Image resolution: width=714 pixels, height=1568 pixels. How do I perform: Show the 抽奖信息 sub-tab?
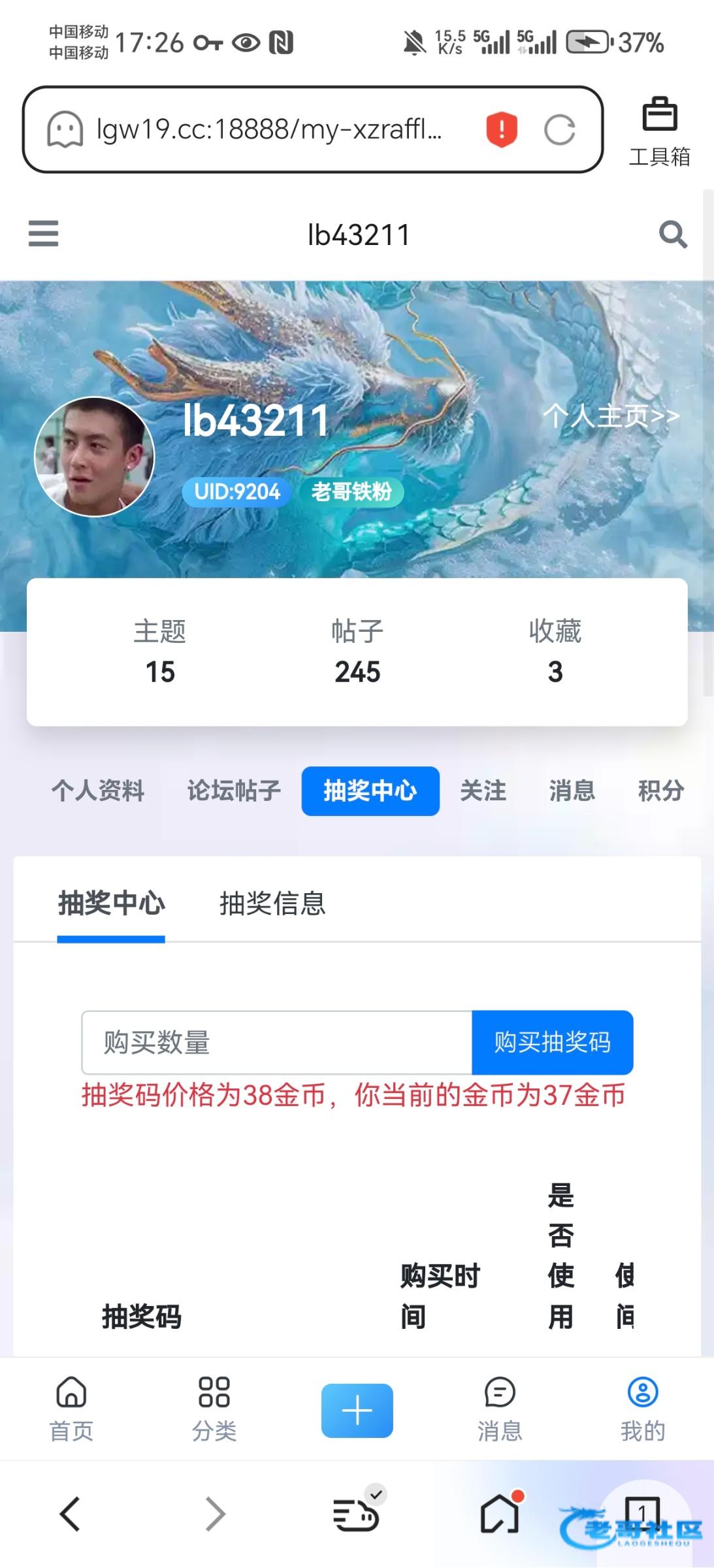pos(272,904)
